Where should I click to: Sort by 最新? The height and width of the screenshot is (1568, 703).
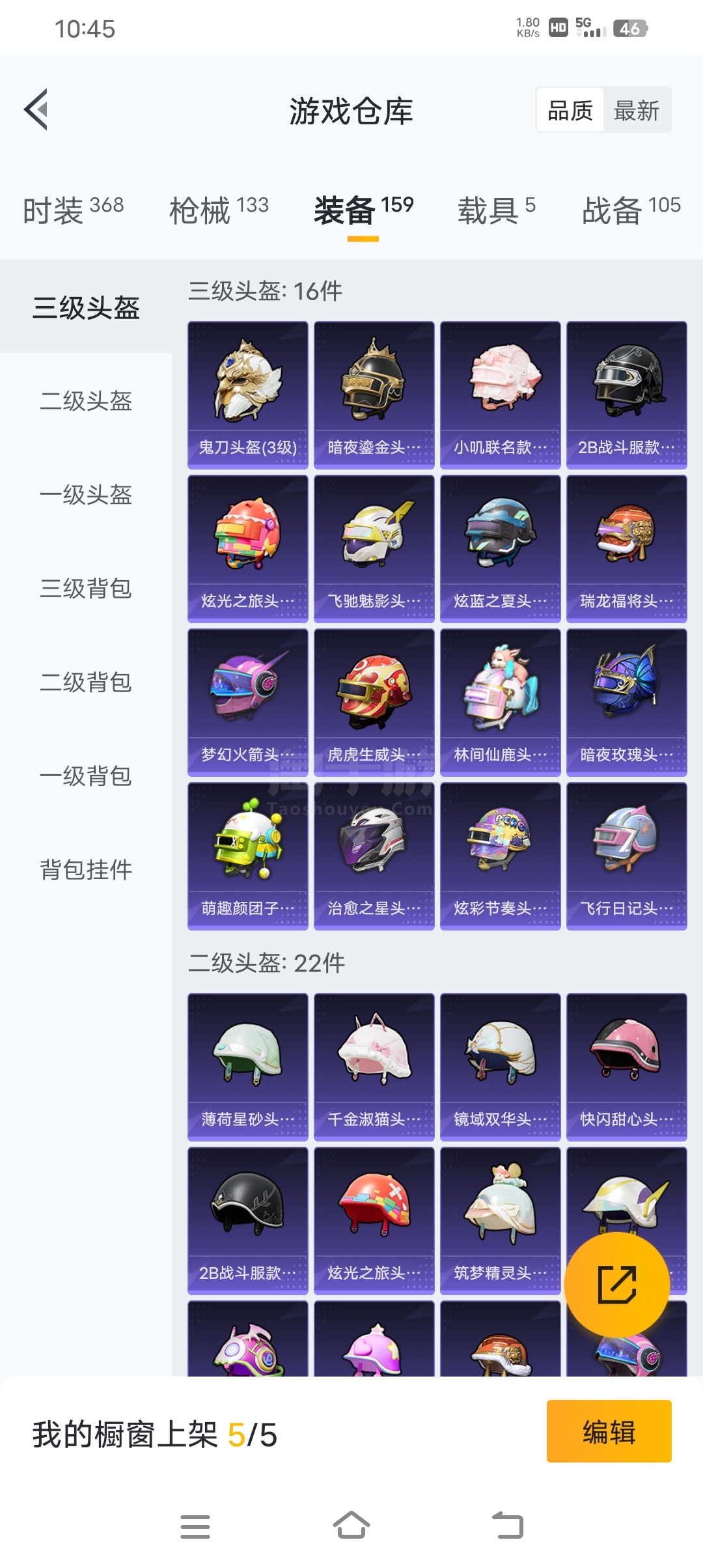pyautogui.click(x=636, y=110)
